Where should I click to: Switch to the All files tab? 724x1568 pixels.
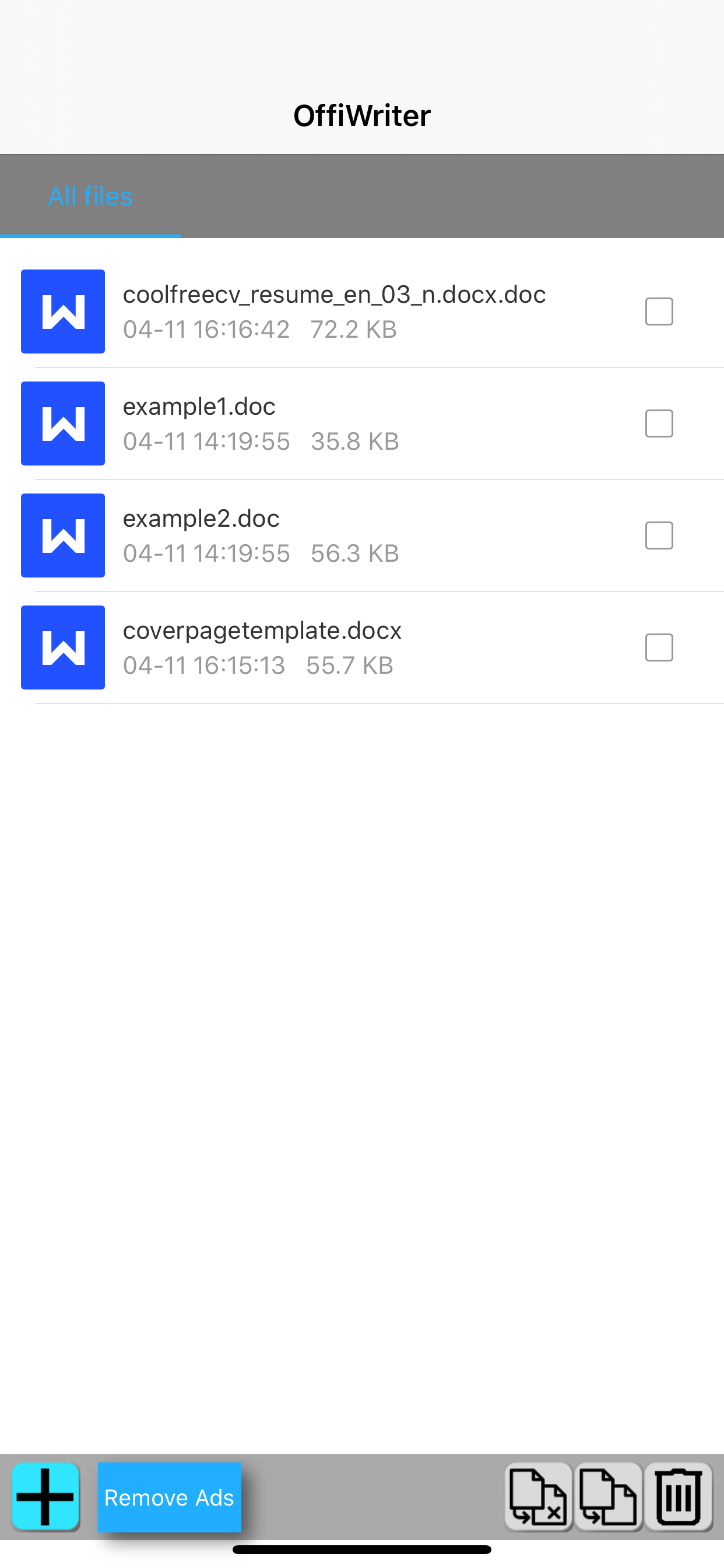(89, 195)
